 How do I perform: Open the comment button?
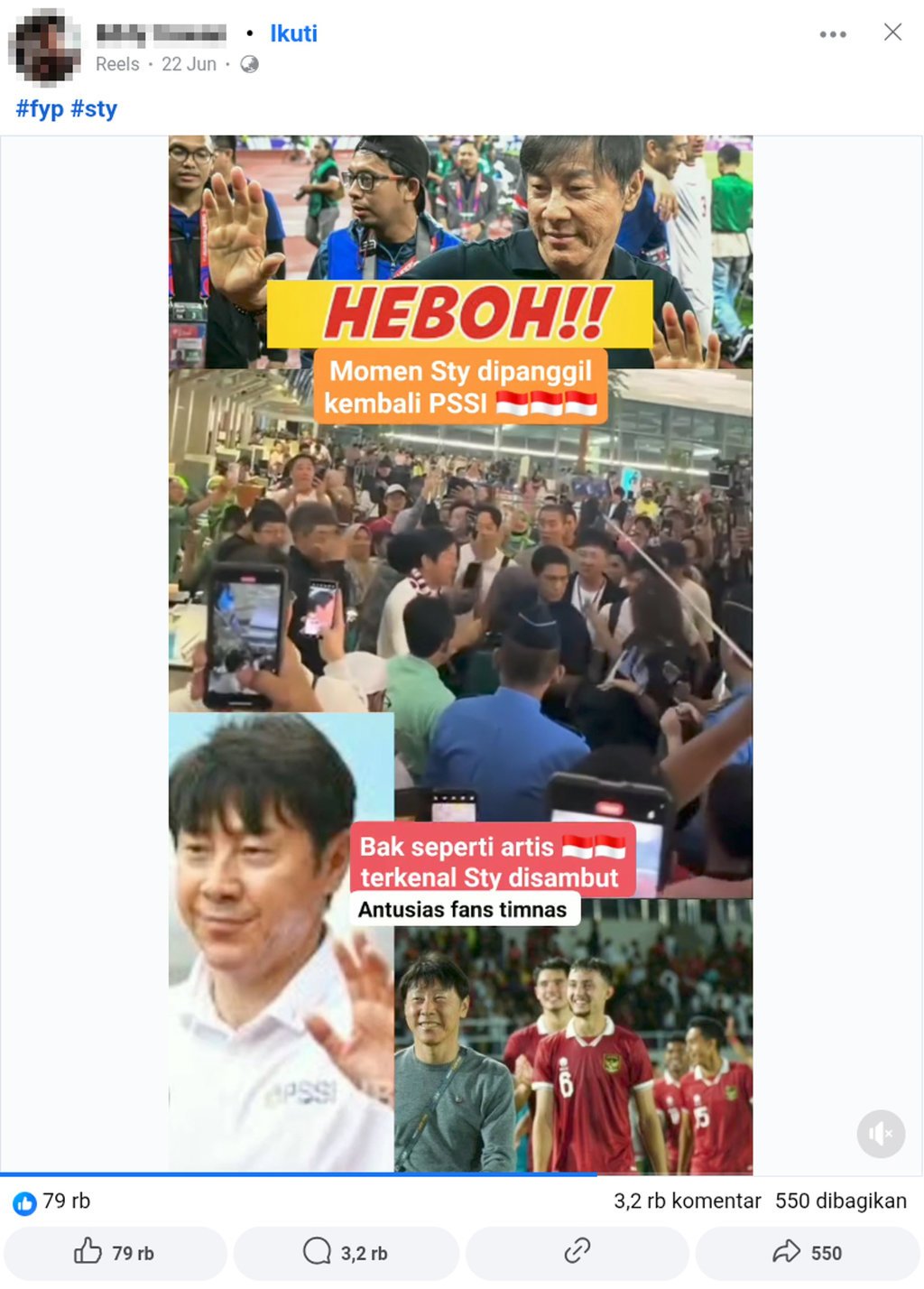point(346,1253)
